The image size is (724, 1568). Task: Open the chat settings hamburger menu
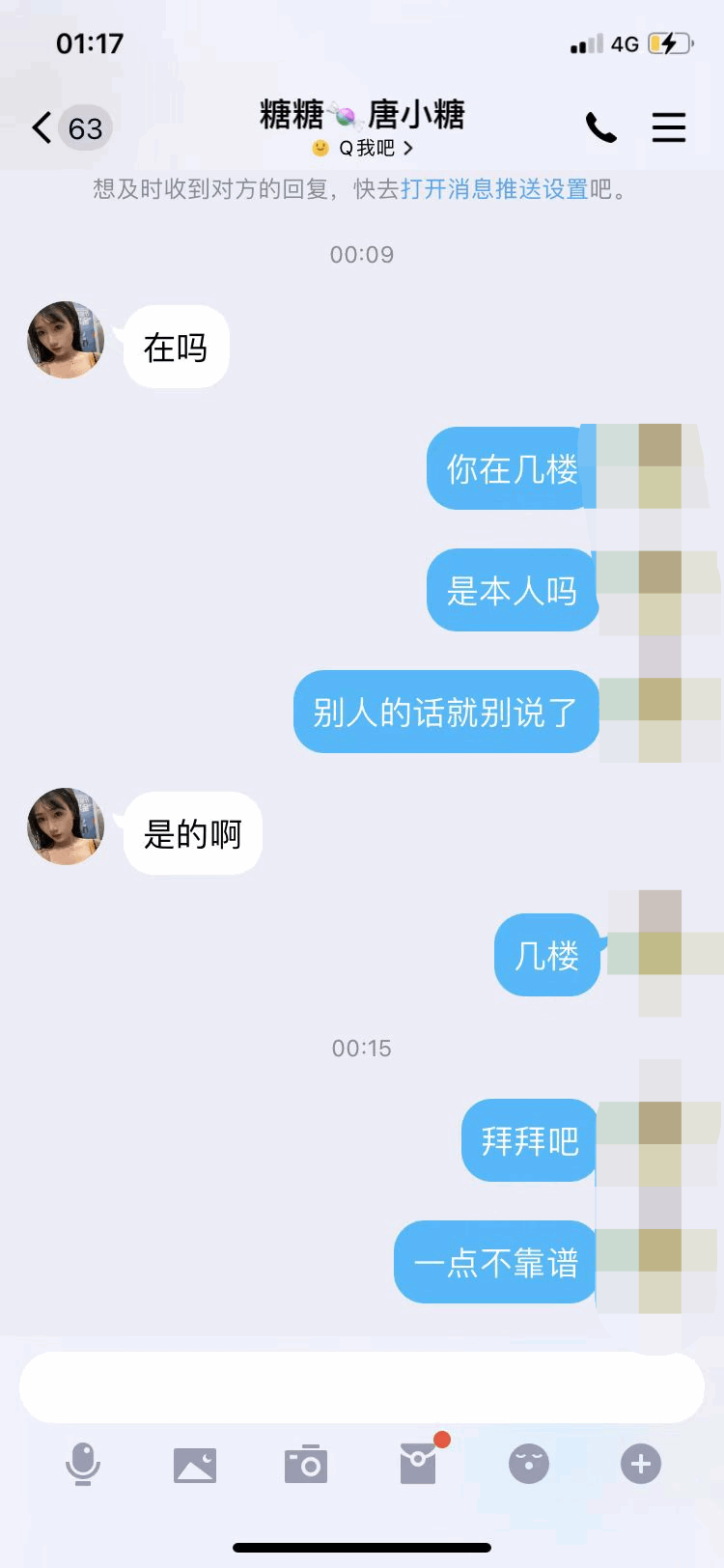coord(668,127)
